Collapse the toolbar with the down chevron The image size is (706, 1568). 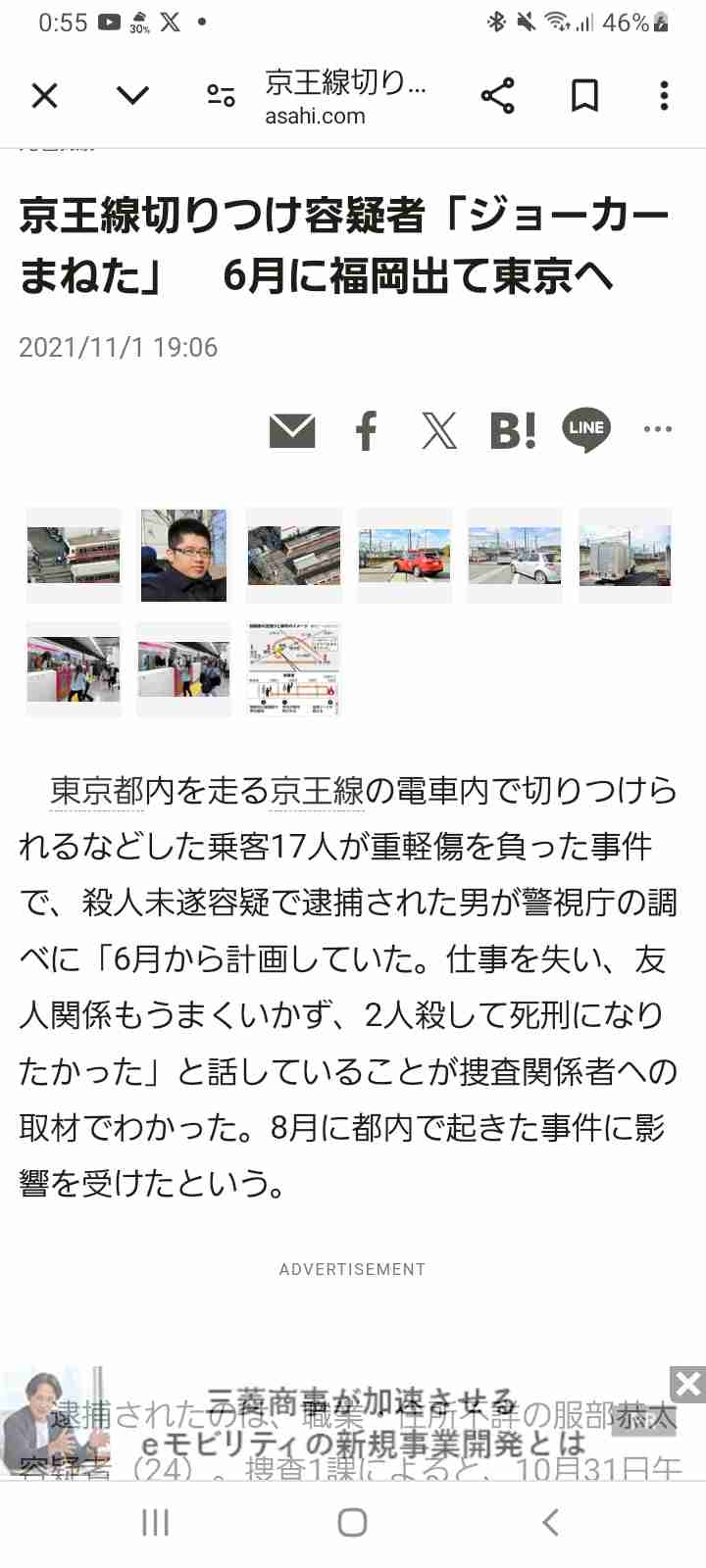click(132, 95)
